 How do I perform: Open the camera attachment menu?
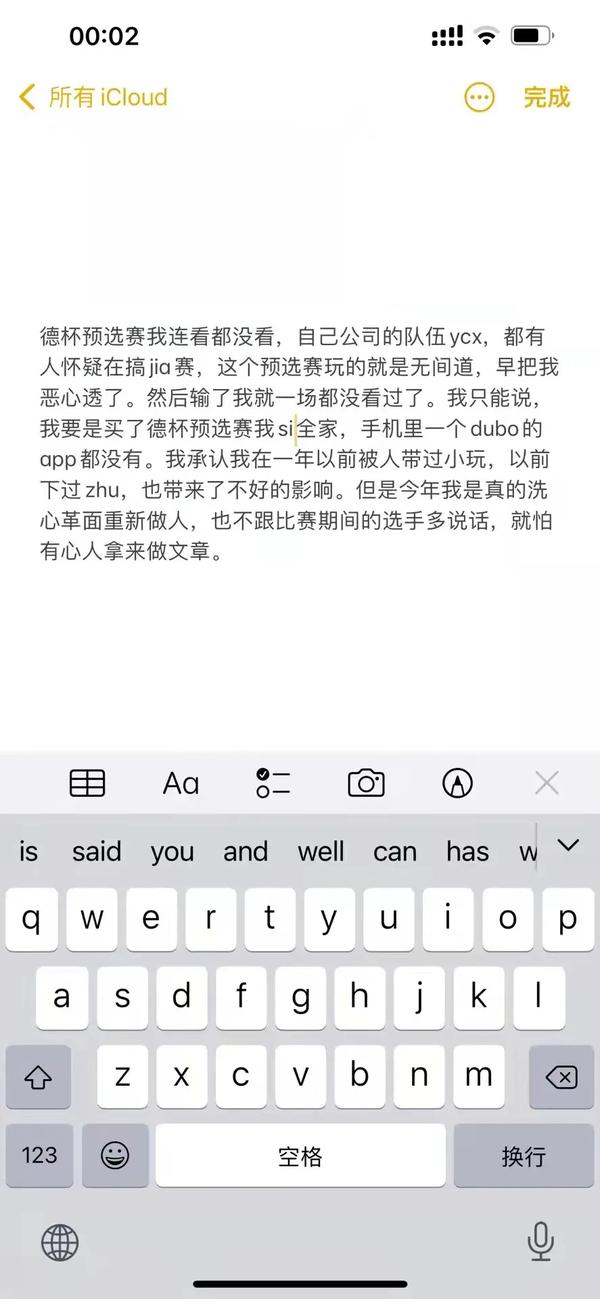pyautogui.click(x=366, y=783)
